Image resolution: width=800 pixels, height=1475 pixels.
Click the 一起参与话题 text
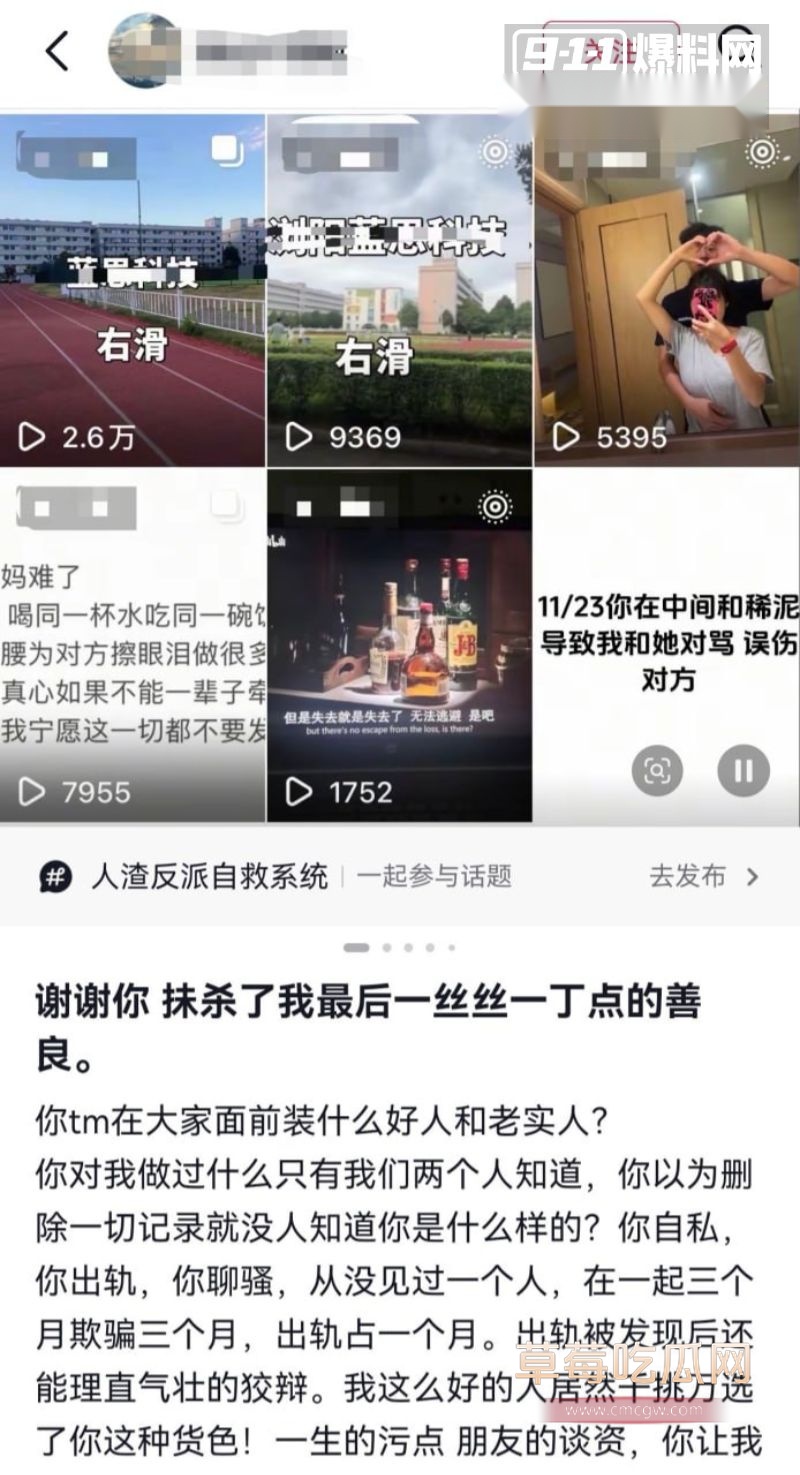pyautogui.click(x=437, y=876)
